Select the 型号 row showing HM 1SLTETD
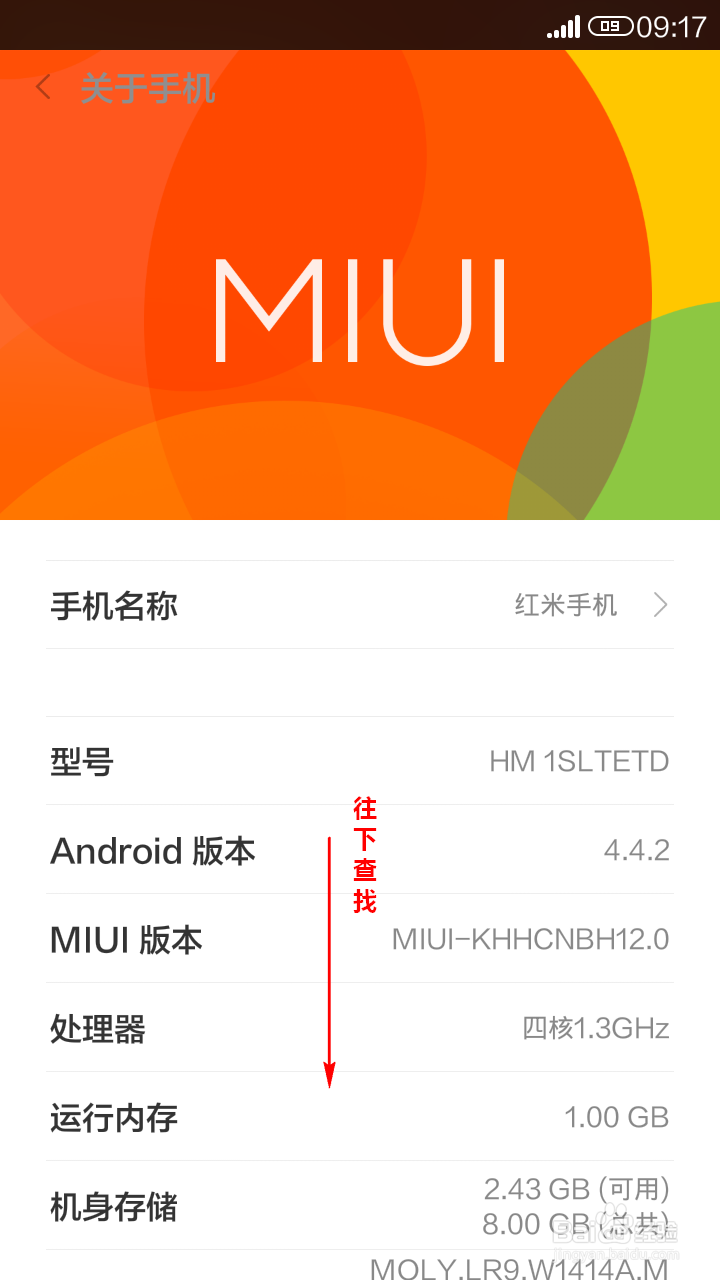This screenshot has width=720, height=1280. (360, 761)
